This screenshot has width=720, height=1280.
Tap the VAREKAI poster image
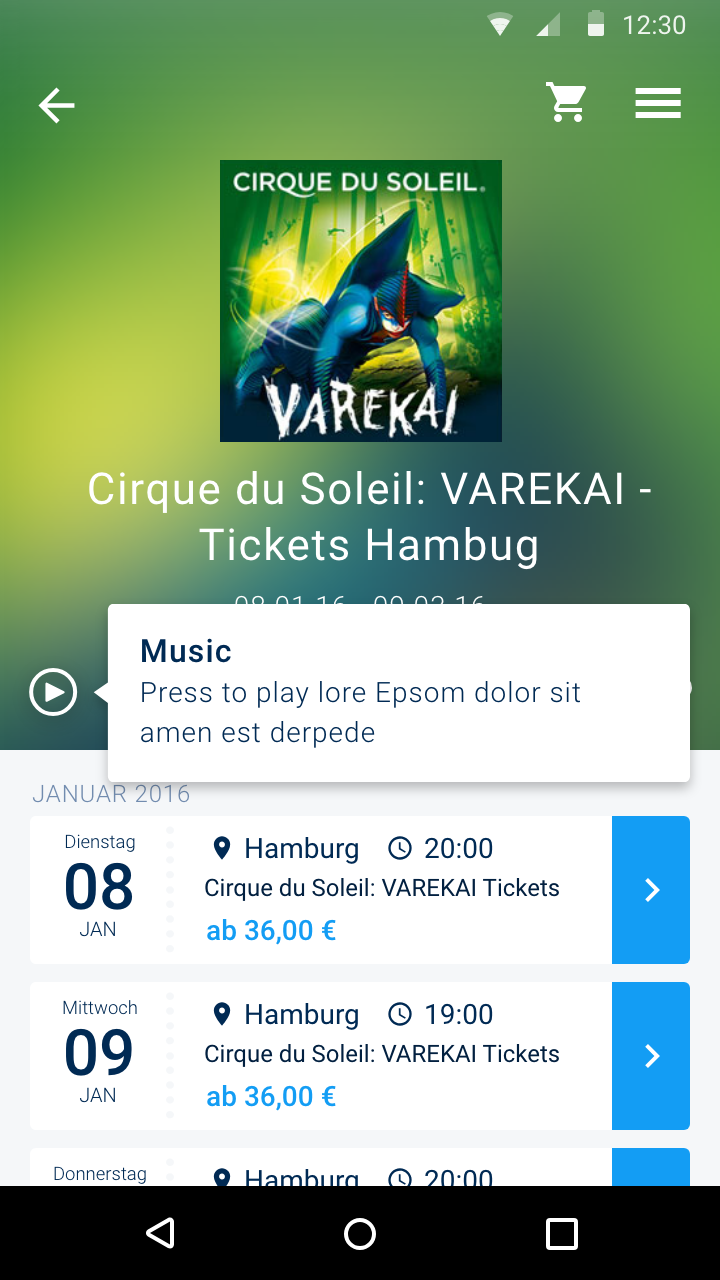[361, 301]
